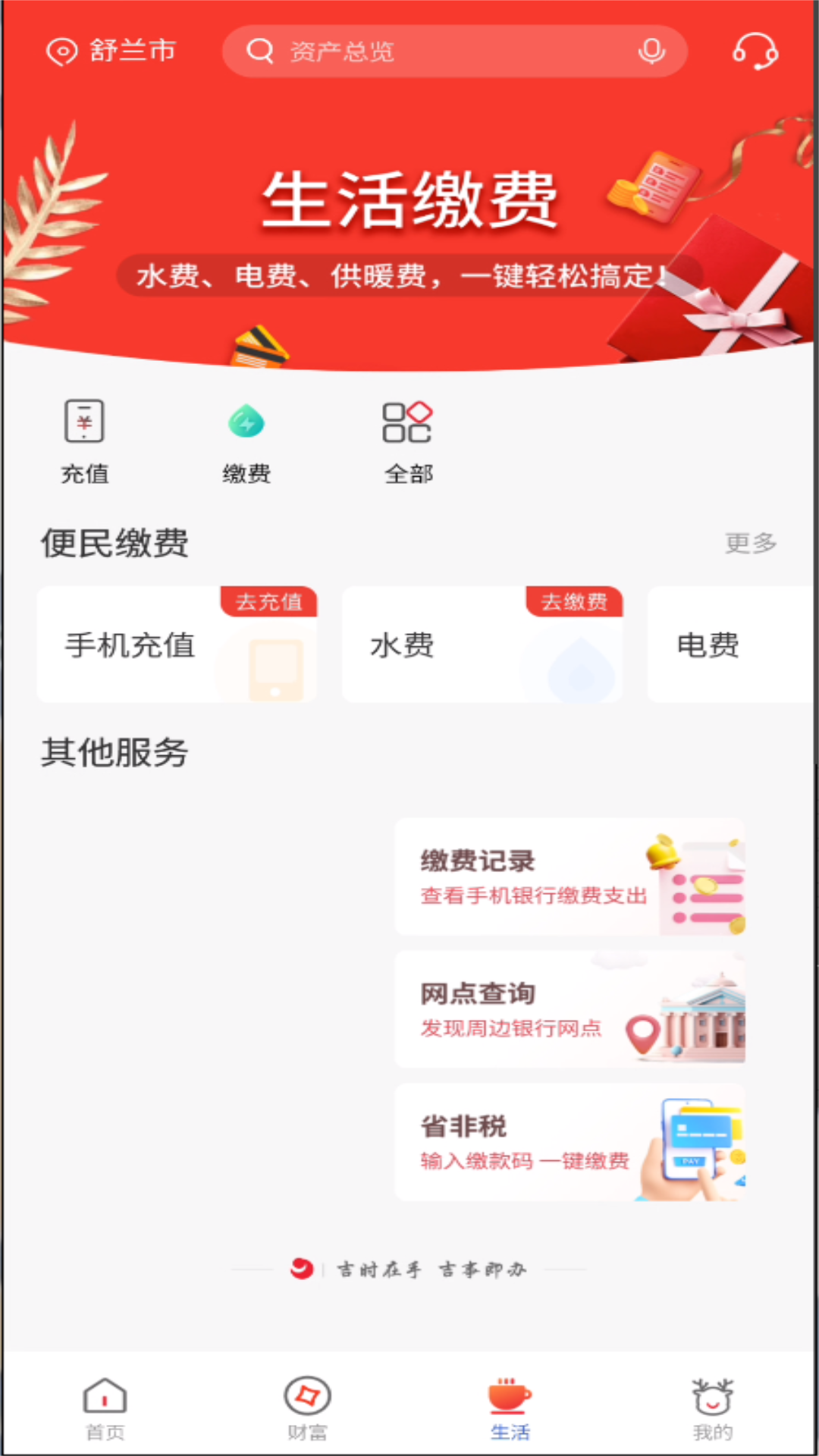Start voice search via microphone icon

(x=651, y=51)
